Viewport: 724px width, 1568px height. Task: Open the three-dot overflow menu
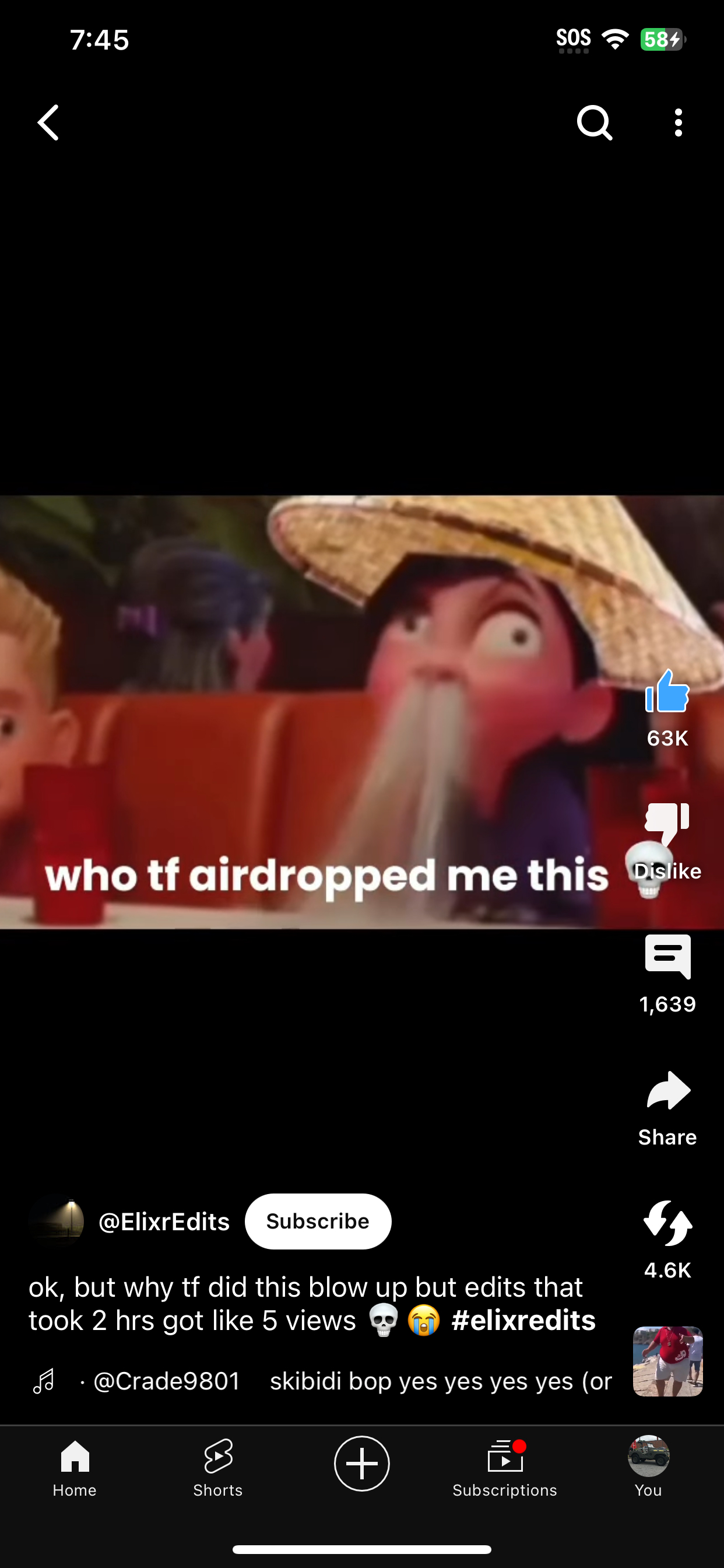tap(679, 123)
